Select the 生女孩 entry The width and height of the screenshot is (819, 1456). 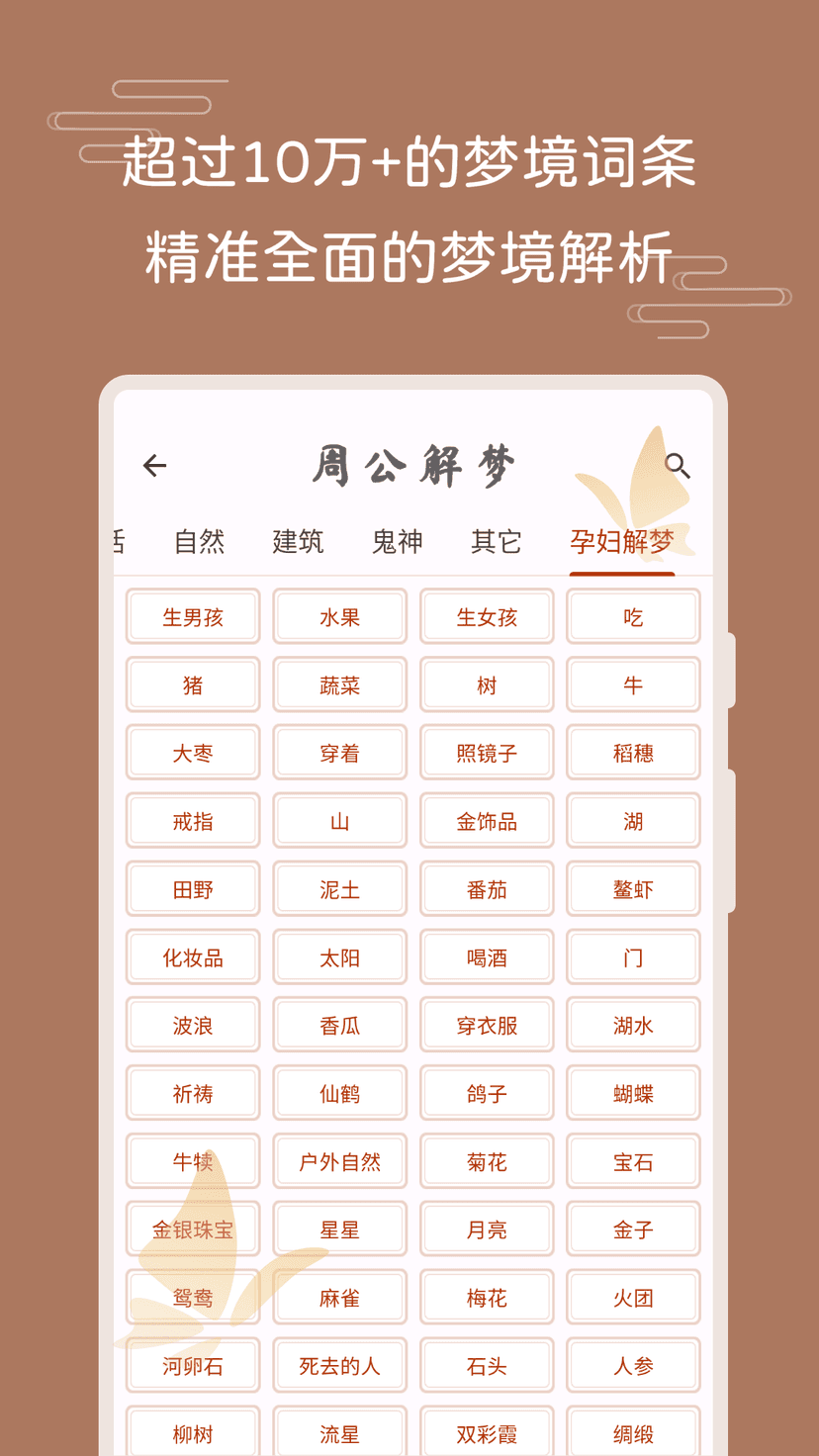click(487, 616)
